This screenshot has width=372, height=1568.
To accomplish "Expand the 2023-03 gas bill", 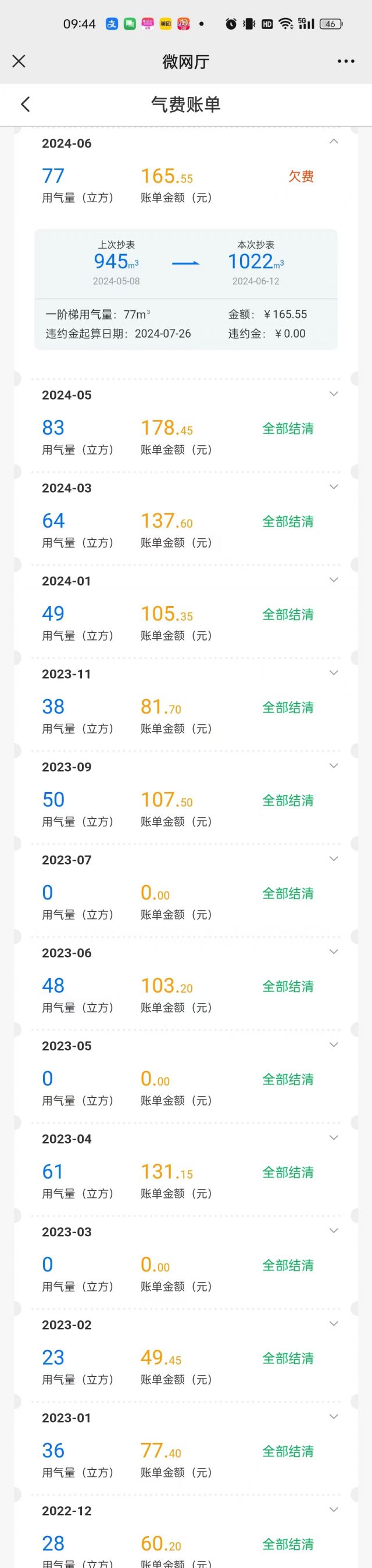I will [333, 1231].
